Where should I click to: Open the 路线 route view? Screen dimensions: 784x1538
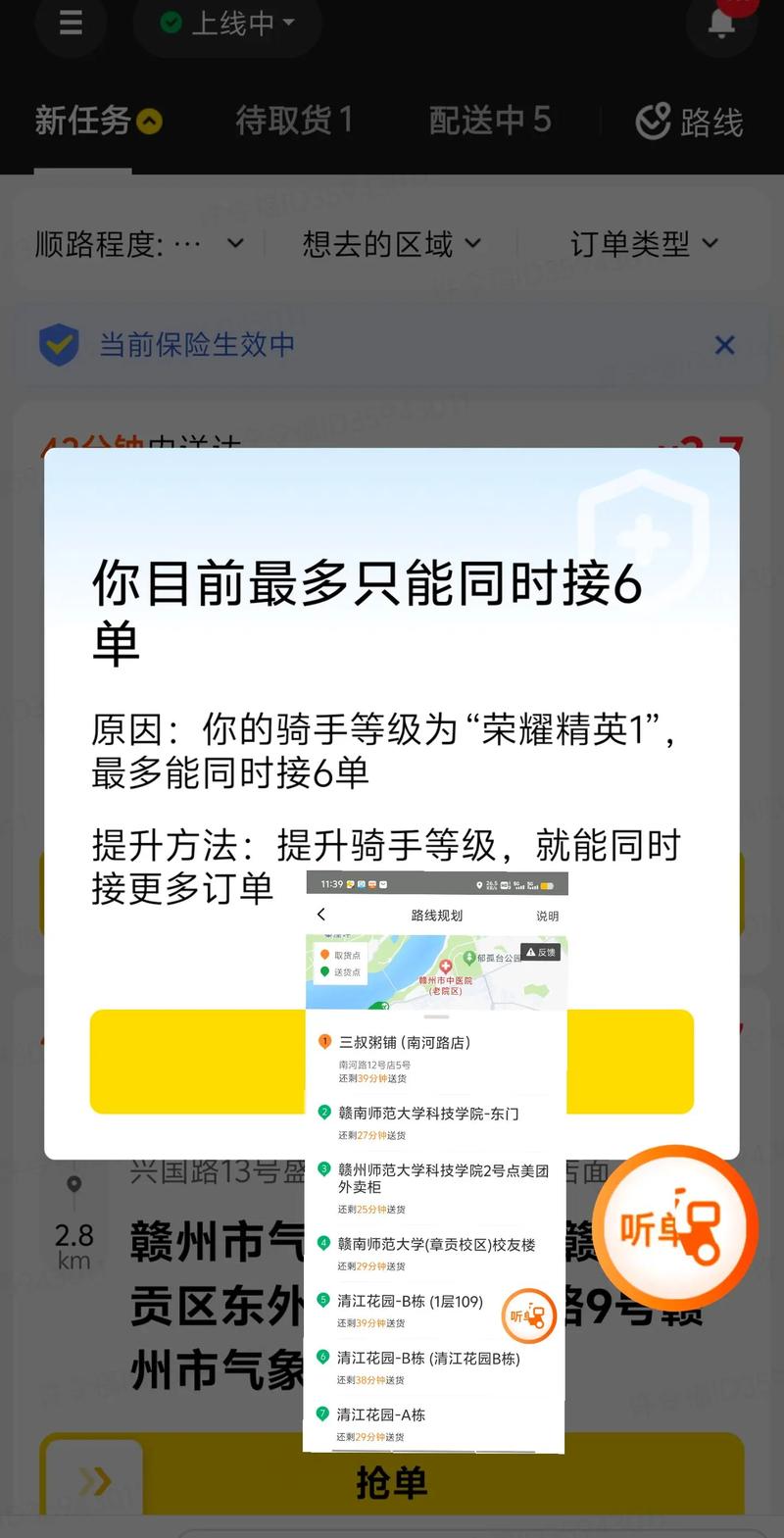689,123
